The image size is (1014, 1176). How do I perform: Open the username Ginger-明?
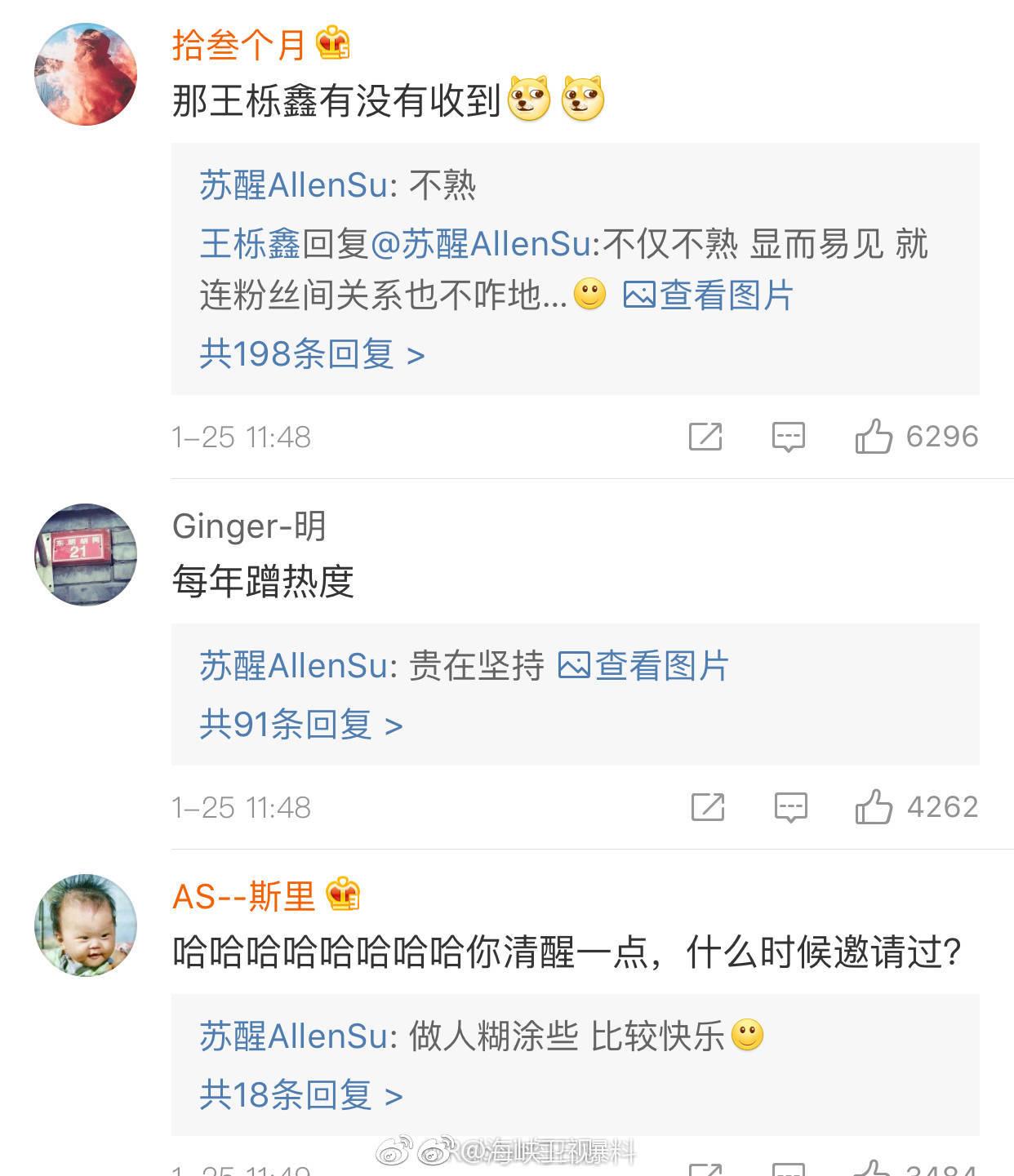(x=249, y=526)
